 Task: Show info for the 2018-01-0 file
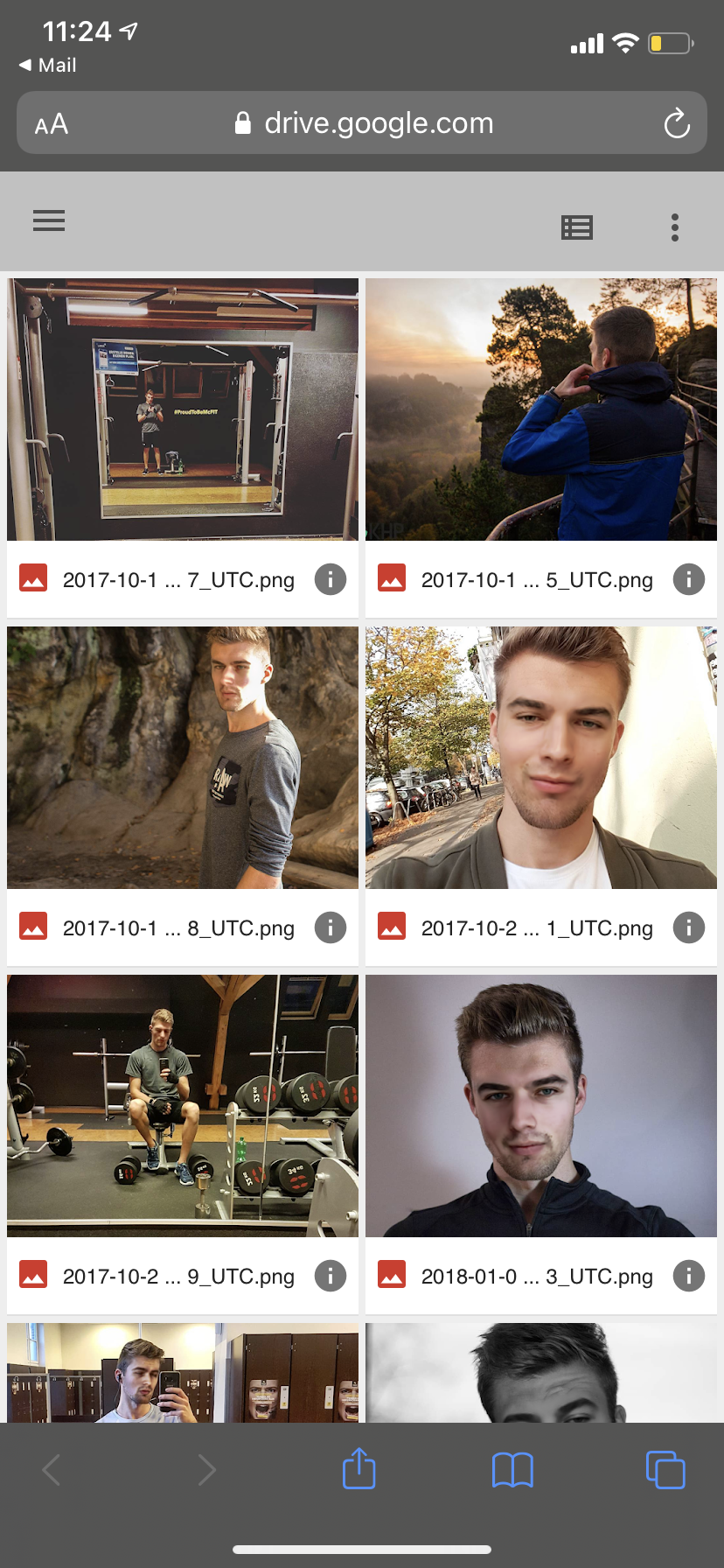(689, 1276)
